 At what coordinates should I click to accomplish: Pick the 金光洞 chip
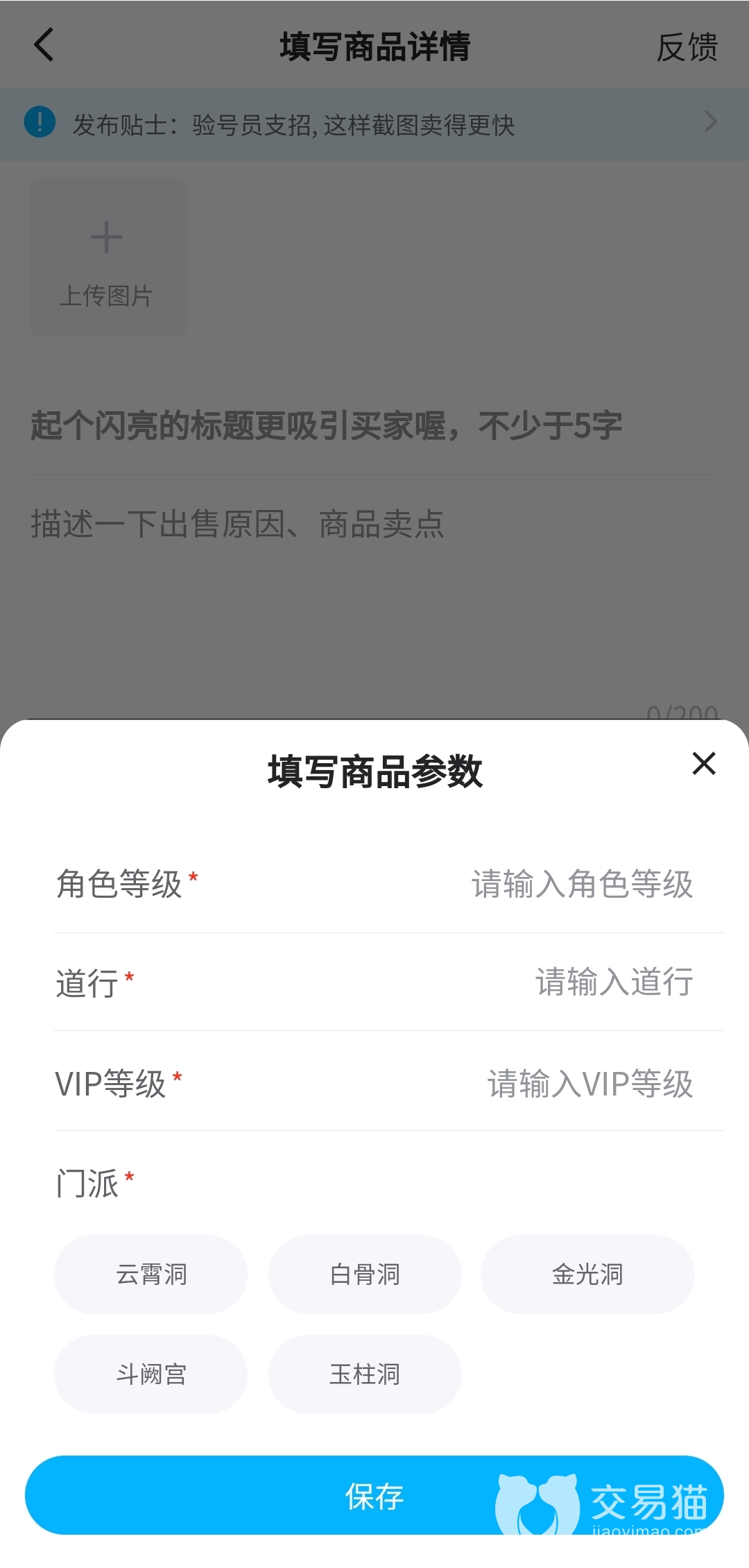click(x=587, y=1275)
